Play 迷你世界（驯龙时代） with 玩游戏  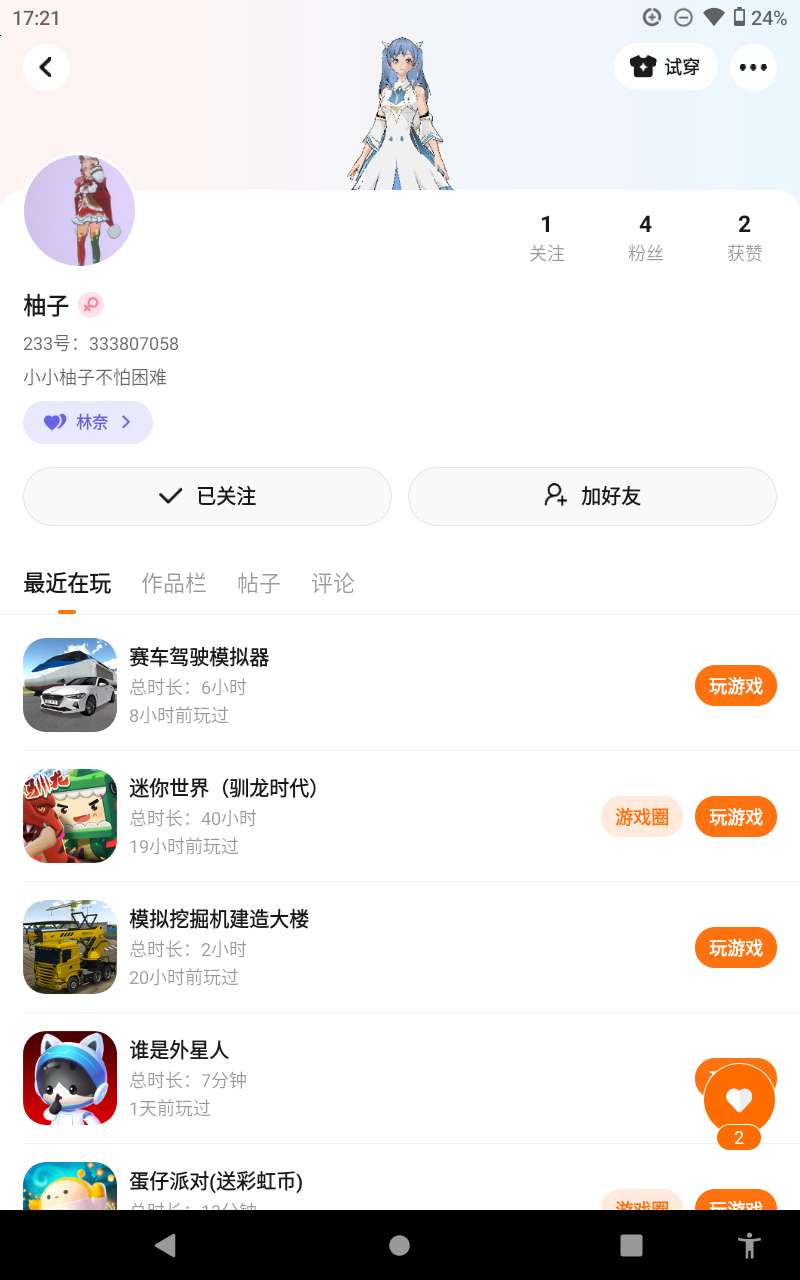click(x=735, y=817)
